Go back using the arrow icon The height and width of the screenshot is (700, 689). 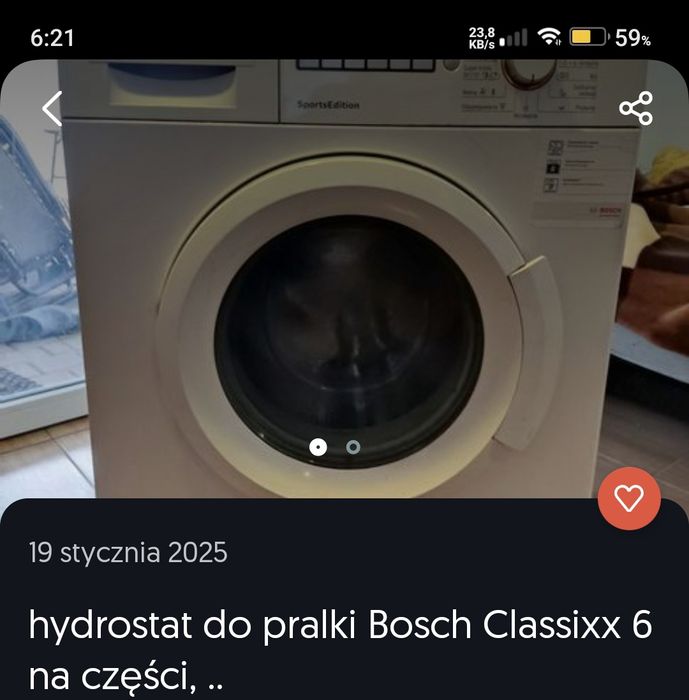(52, 108)
